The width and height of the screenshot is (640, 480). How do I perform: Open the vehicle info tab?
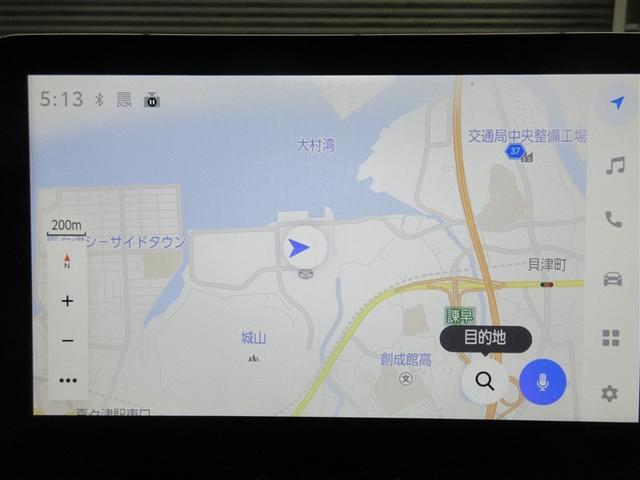click(612, 278)
